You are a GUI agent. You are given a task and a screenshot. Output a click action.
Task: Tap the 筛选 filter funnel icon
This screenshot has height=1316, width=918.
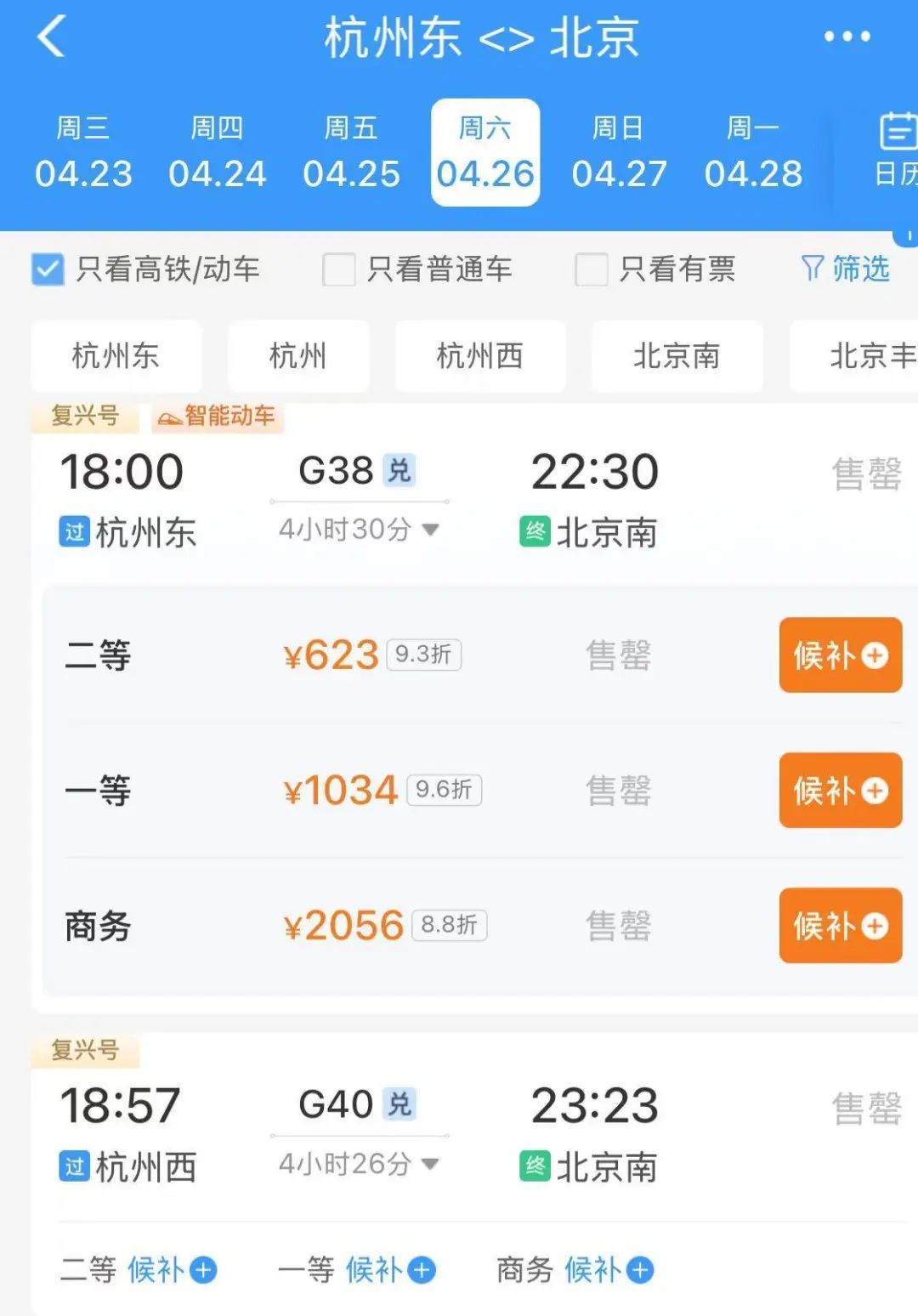845,269
